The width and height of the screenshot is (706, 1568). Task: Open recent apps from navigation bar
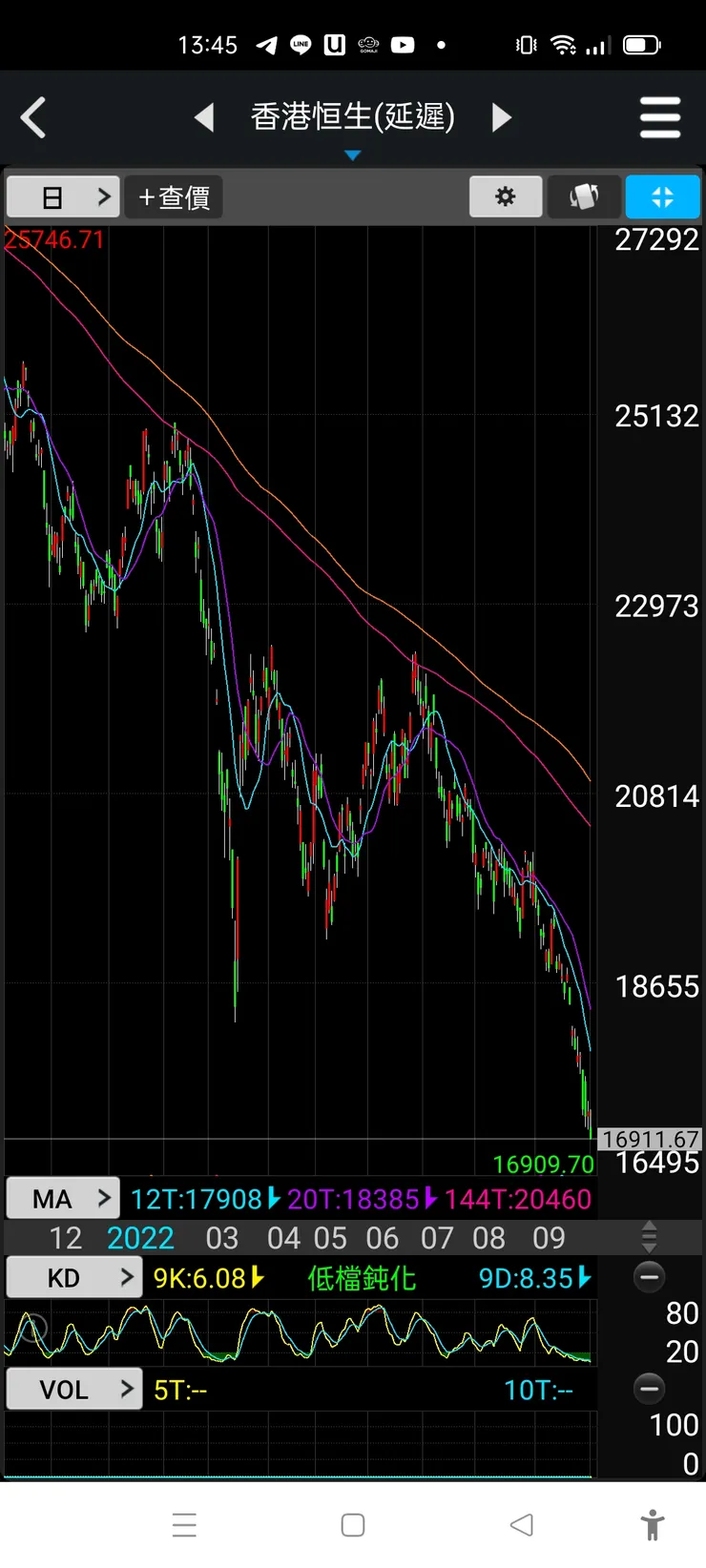184,1525
